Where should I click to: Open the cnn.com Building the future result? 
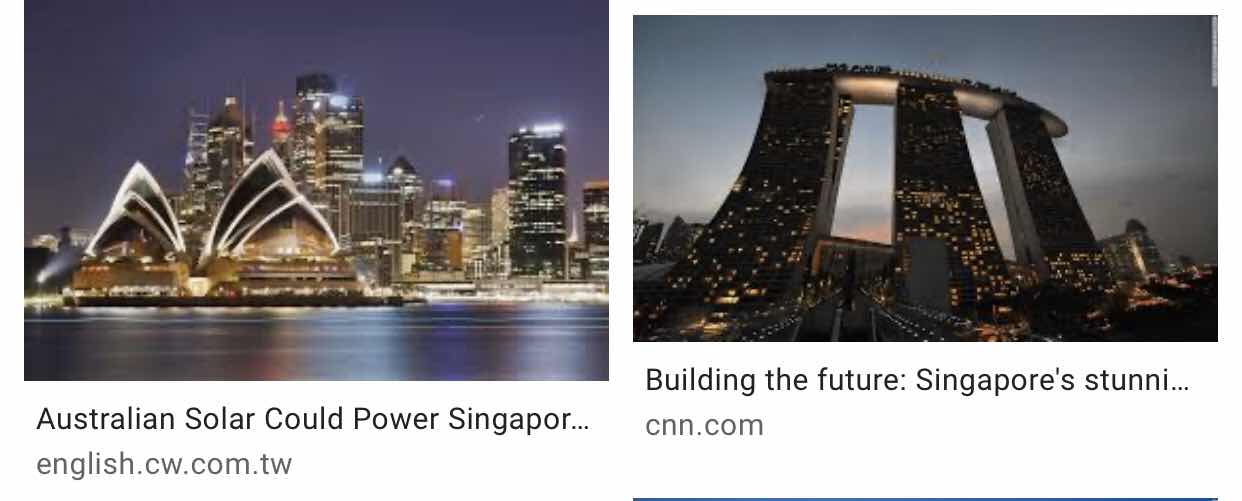coord(916,381)
